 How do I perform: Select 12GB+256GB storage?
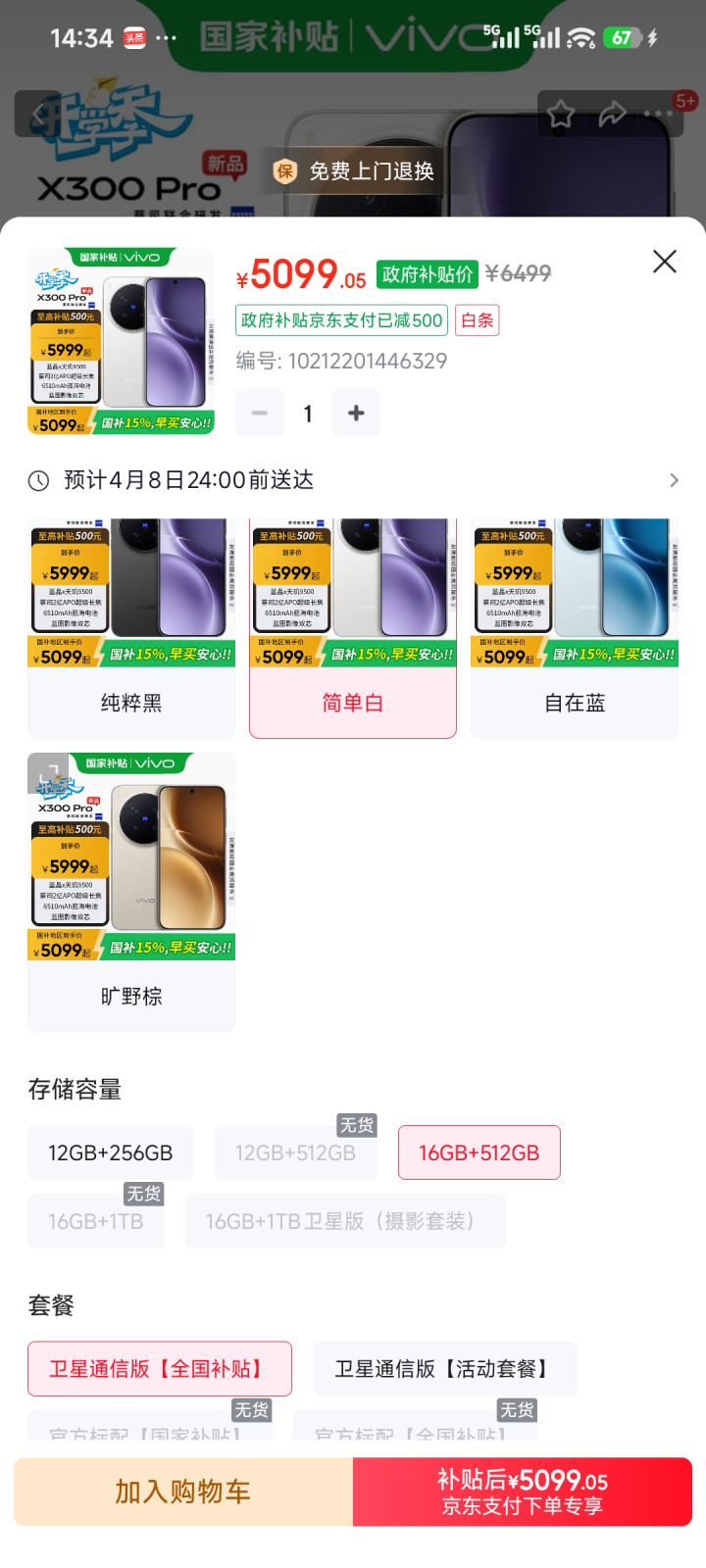tap(111, 1152)
